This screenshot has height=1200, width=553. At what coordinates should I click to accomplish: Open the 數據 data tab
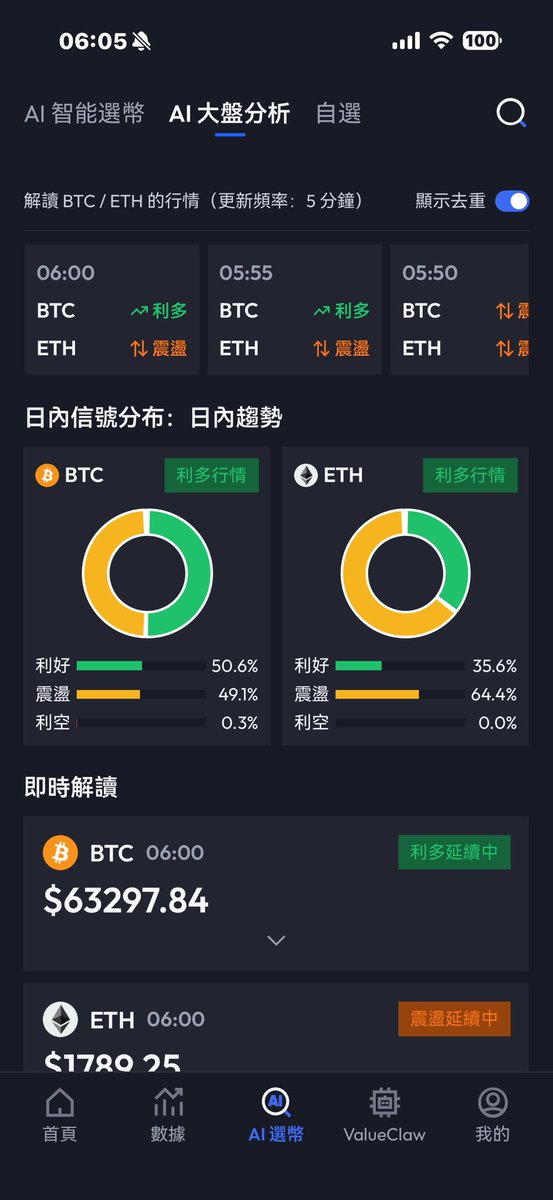click(x=168, y=1116)
